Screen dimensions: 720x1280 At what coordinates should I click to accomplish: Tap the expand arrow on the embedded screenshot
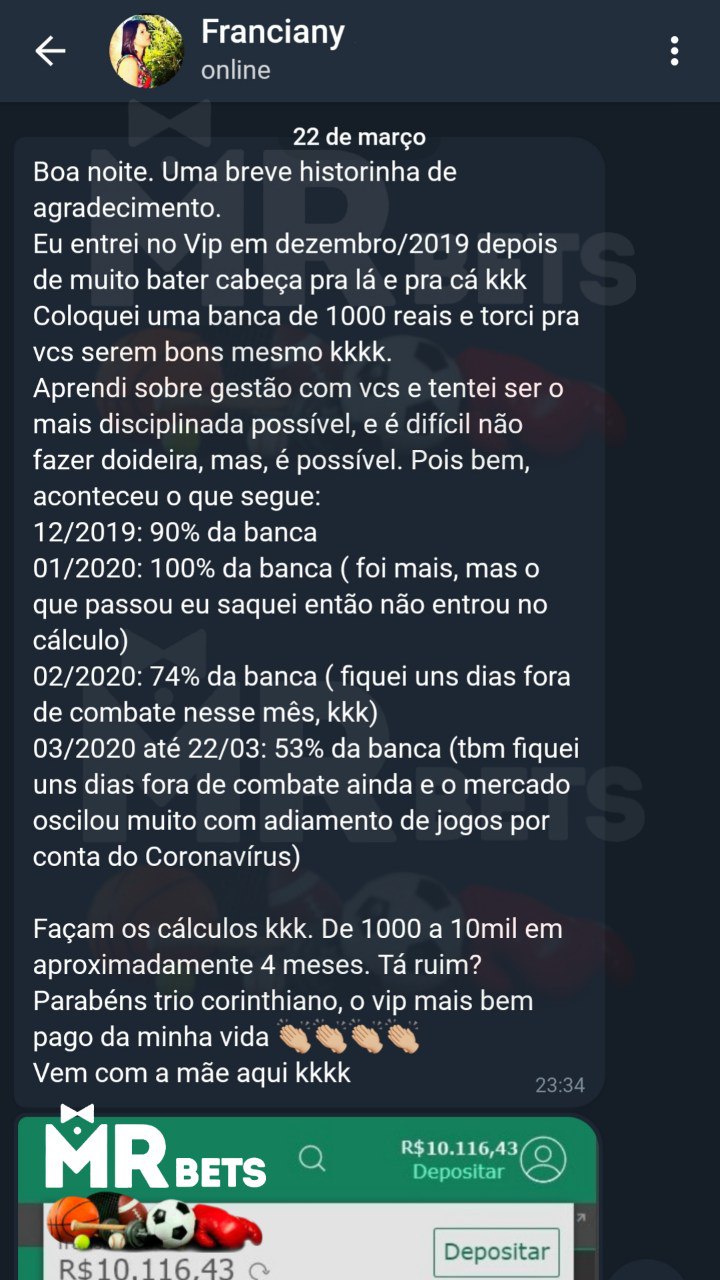582,1218
